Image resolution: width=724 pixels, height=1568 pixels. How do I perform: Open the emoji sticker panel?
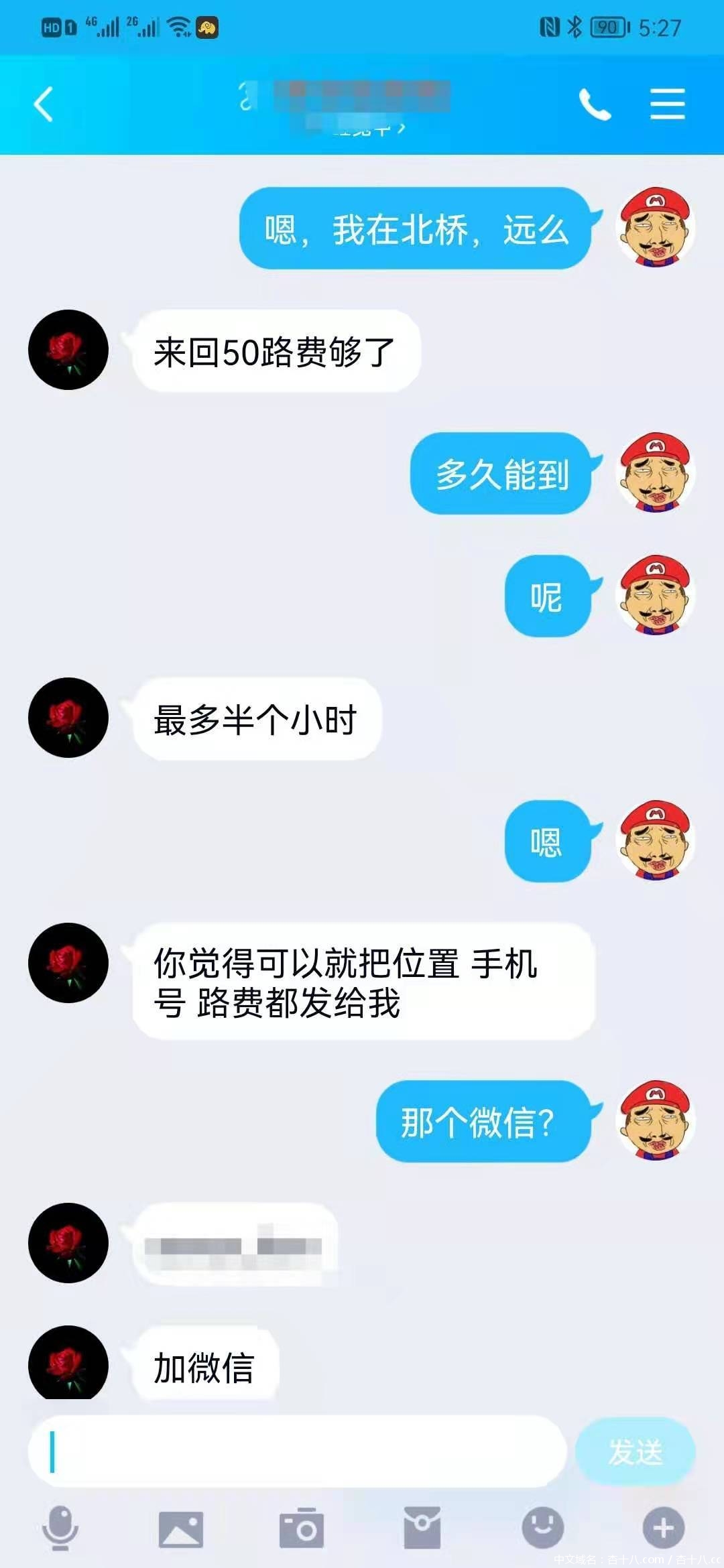(x=542, y=1528)
